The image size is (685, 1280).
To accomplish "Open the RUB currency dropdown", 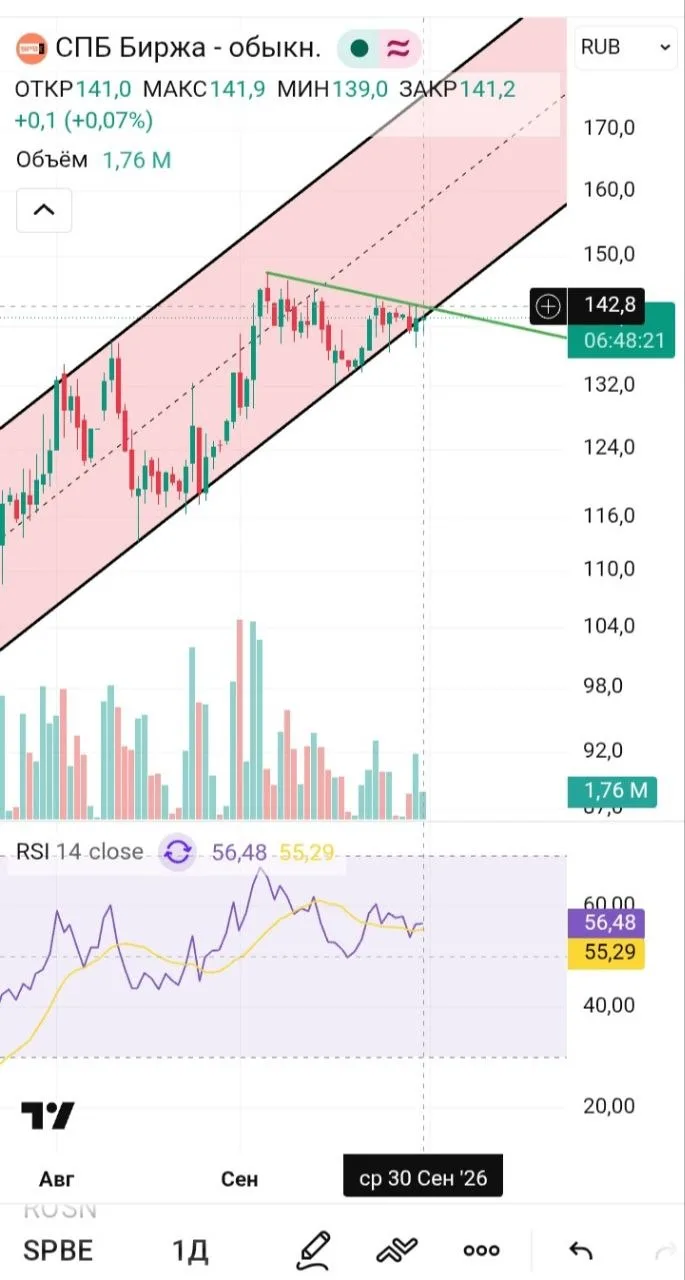I will pyautogui.click(x=625, y=47).
